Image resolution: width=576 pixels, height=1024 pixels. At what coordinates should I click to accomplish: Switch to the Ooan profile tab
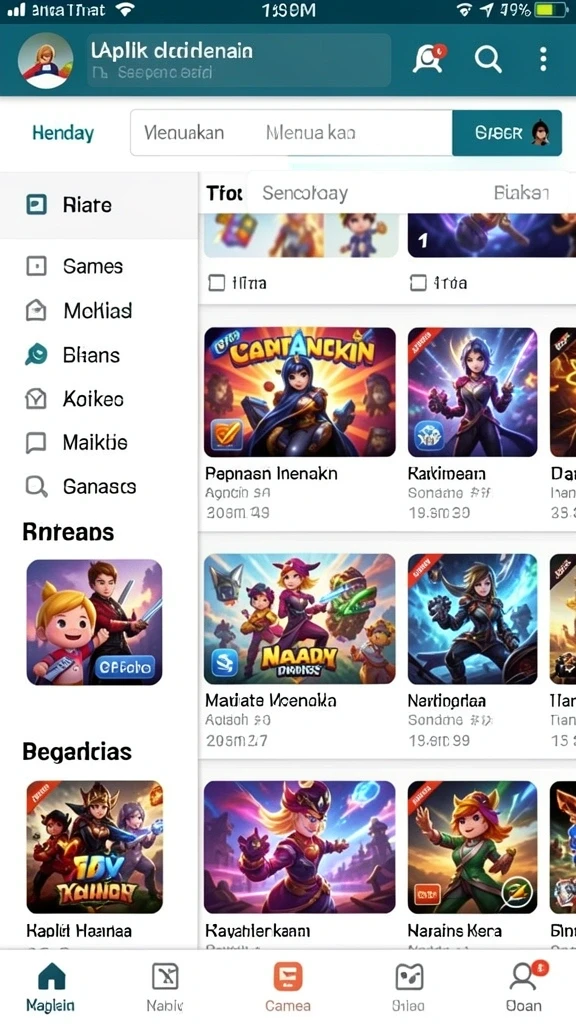coord(524,987)
